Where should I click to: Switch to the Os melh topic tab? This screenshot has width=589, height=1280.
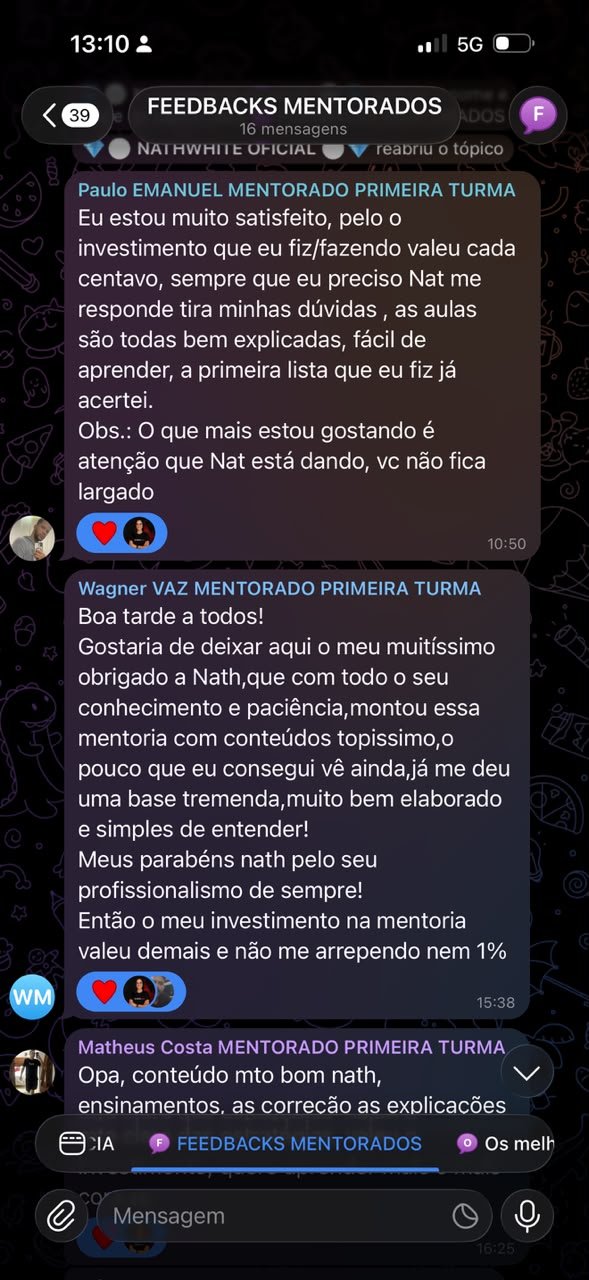pos(506,1143)
